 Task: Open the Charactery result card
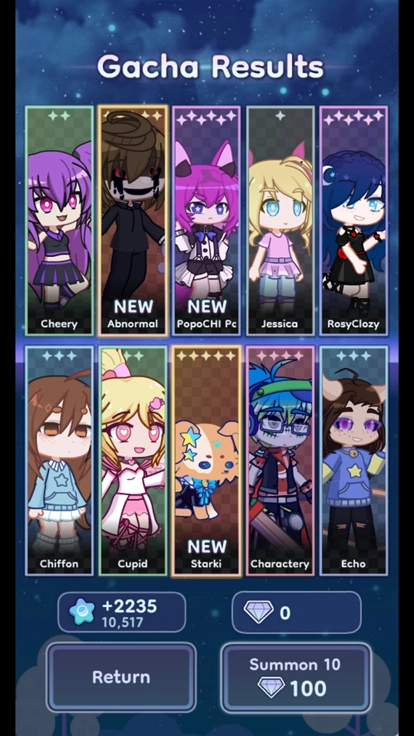point(280,461)
